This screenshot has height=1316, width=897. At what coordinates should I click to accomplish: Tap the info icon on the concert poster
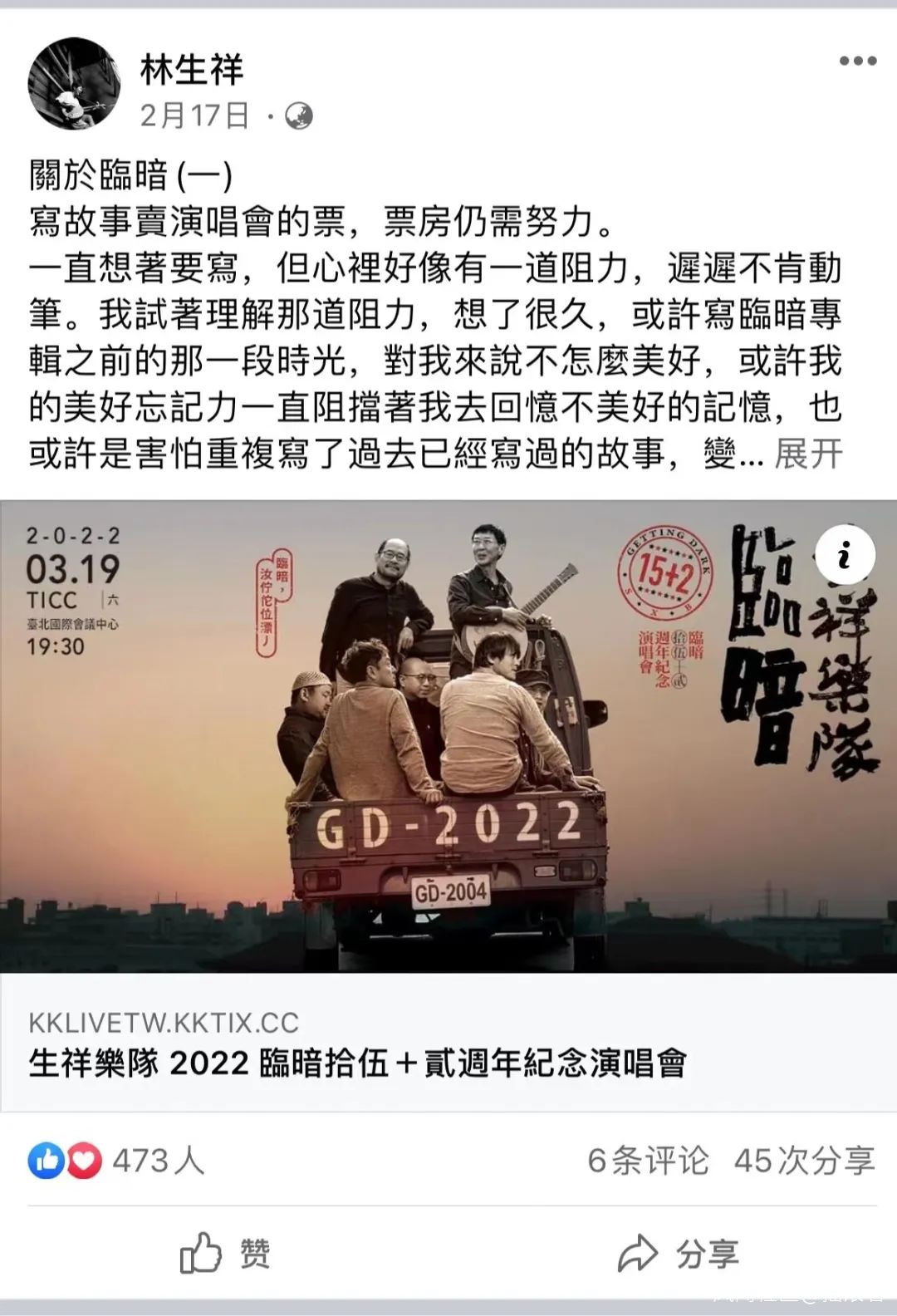845,554
